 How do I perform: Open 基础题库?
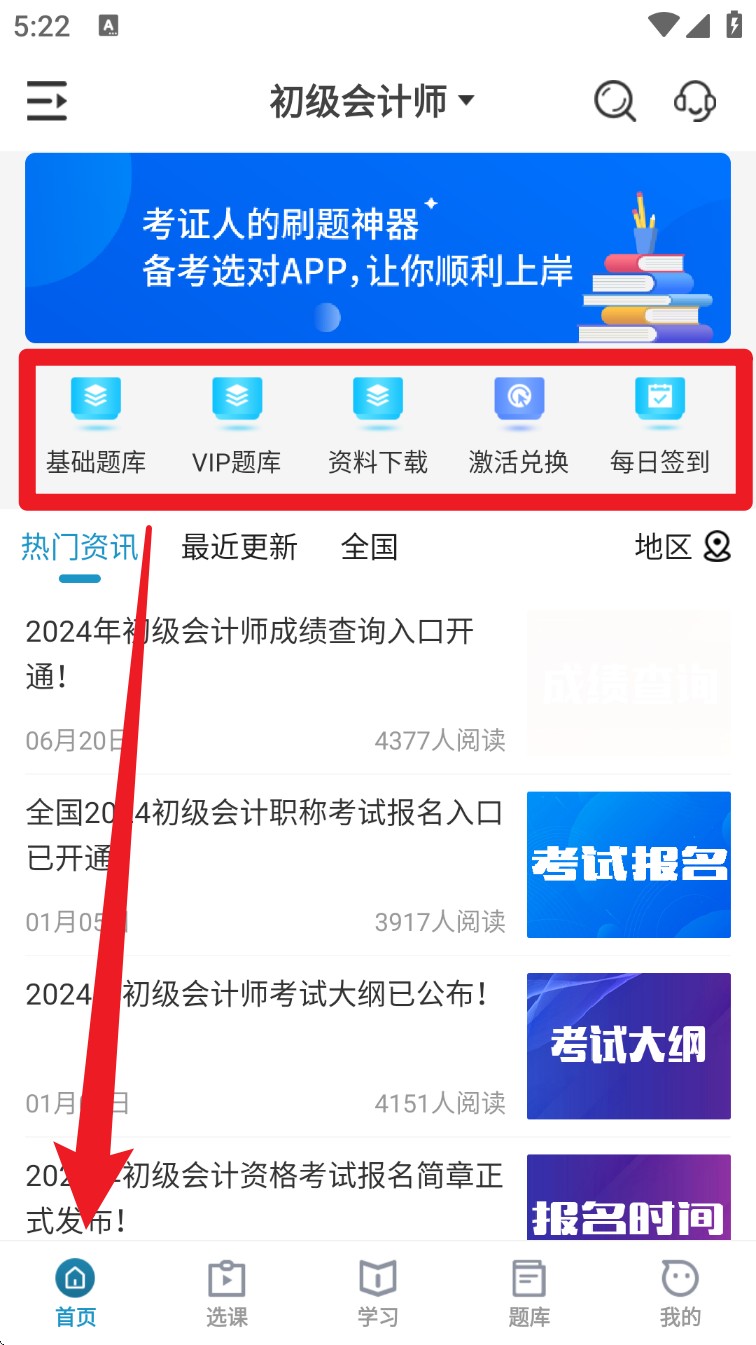pos(96,427)
